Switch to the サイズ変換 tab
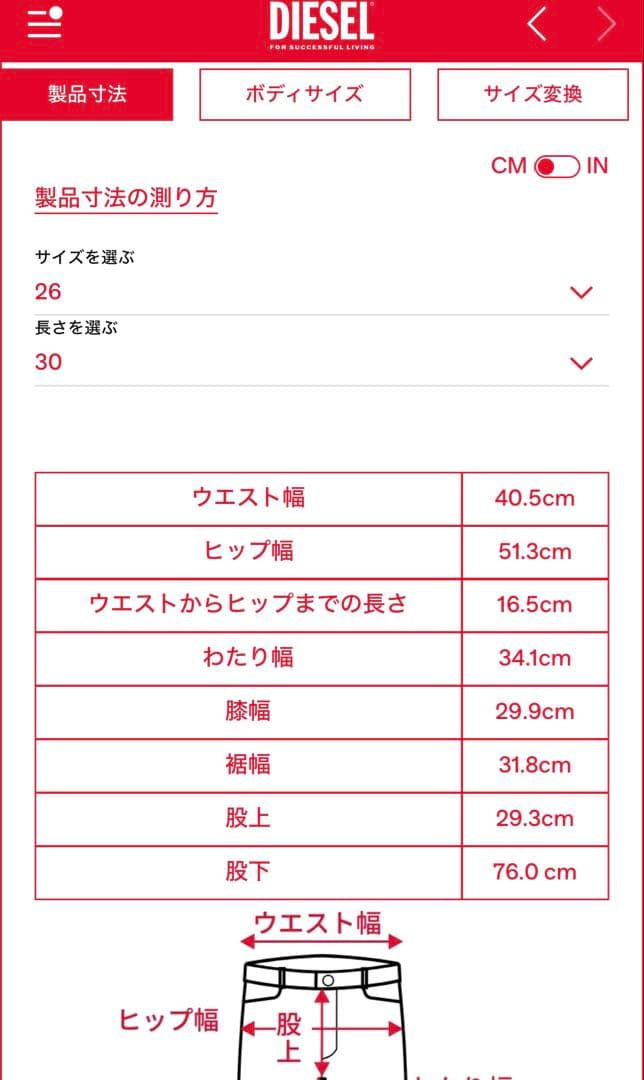Image resolution: width=644 pixels, height=1080 pixels. coord(533,94)
